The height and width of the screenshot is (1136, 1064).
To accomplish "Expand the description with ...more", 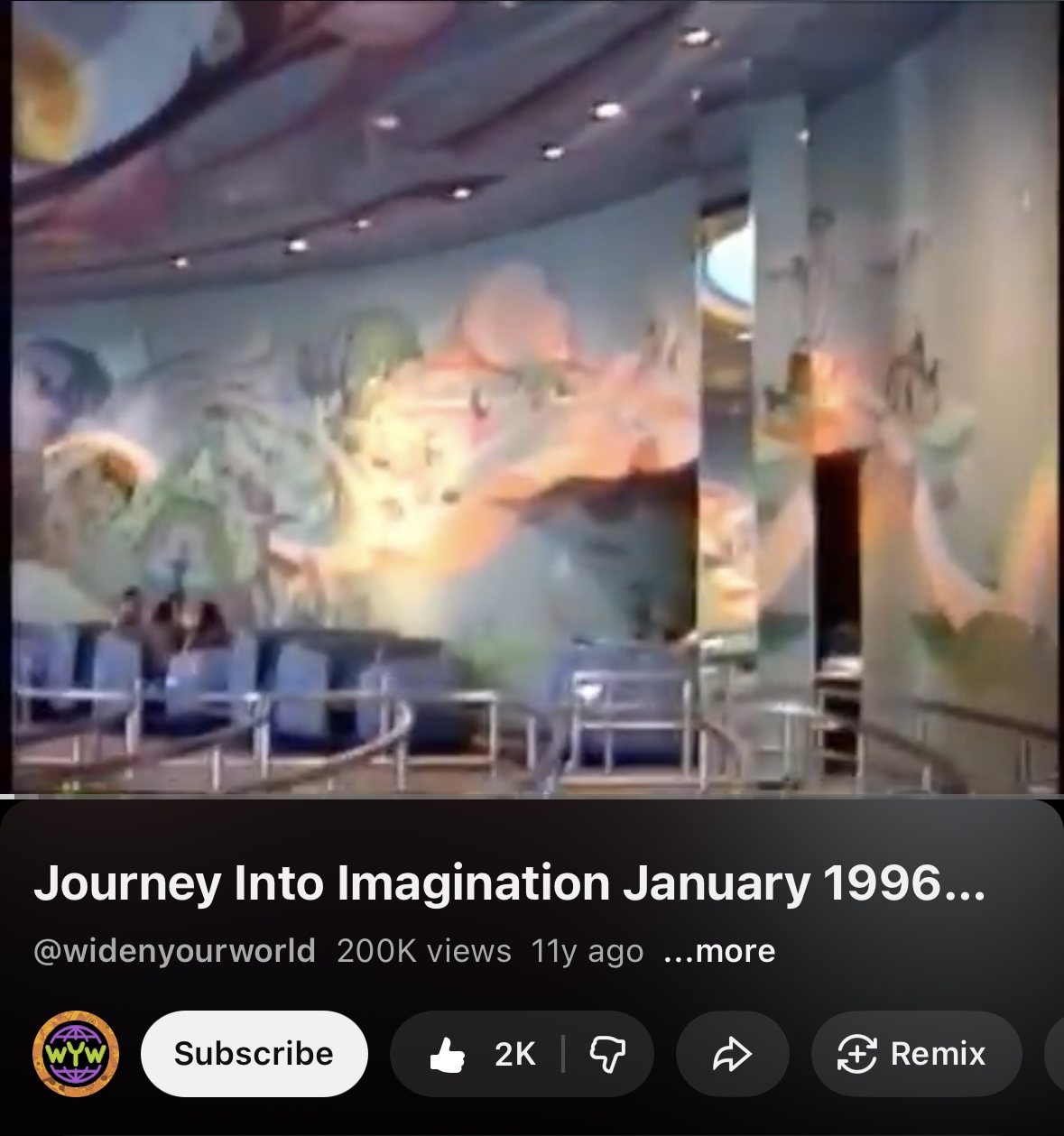I will click(x=719, y=951).
